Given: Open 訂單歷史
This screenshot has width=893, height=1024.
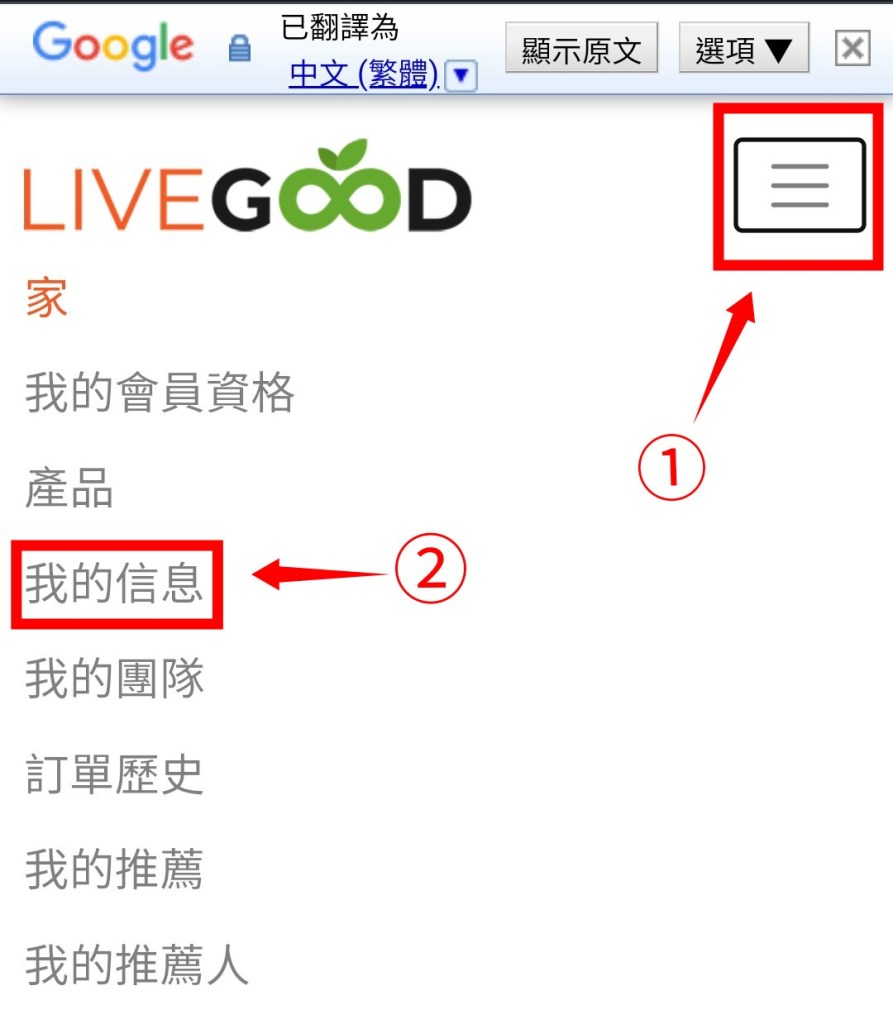Looking at the screenshot, I should pos(115,774).
